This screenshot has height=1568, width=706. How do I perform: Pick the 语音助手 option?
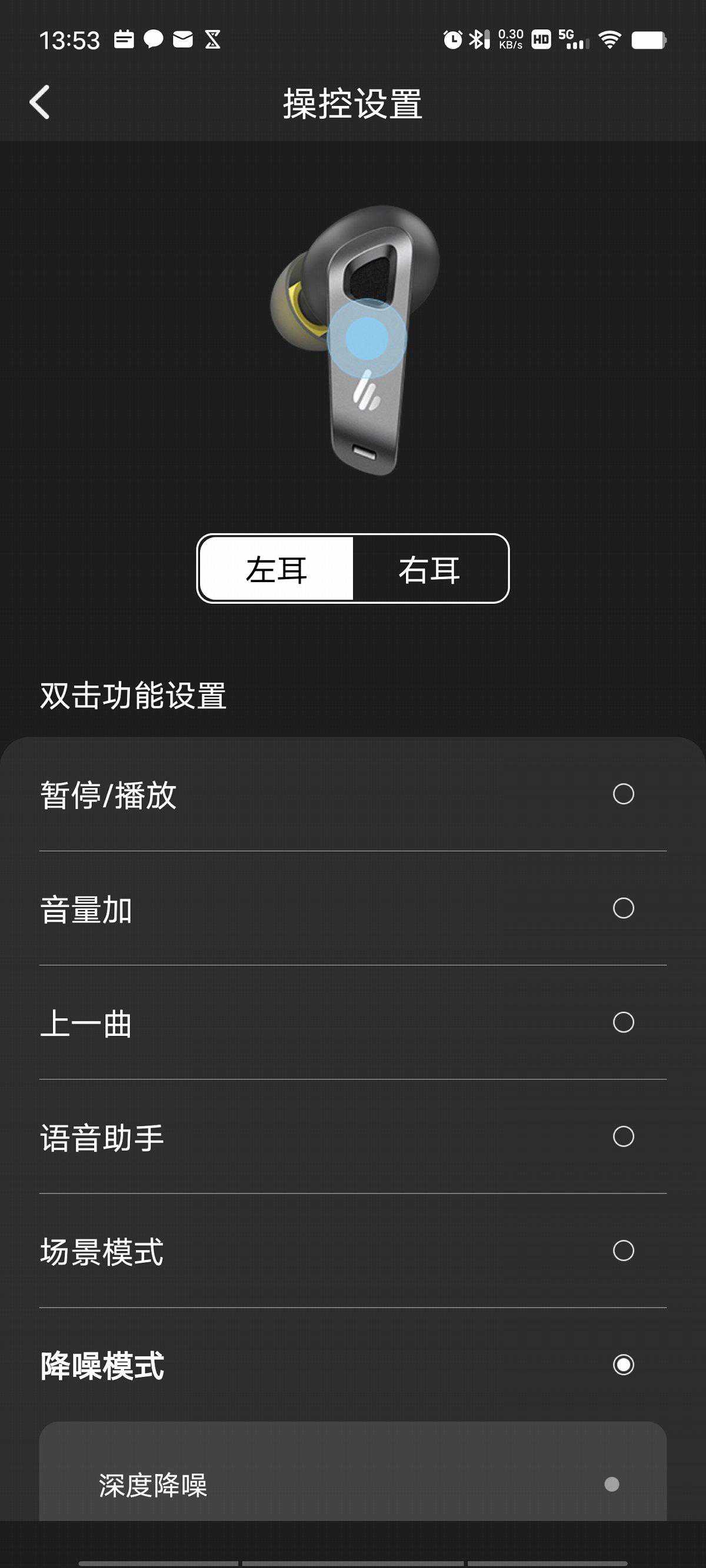tap(622, 1136)
